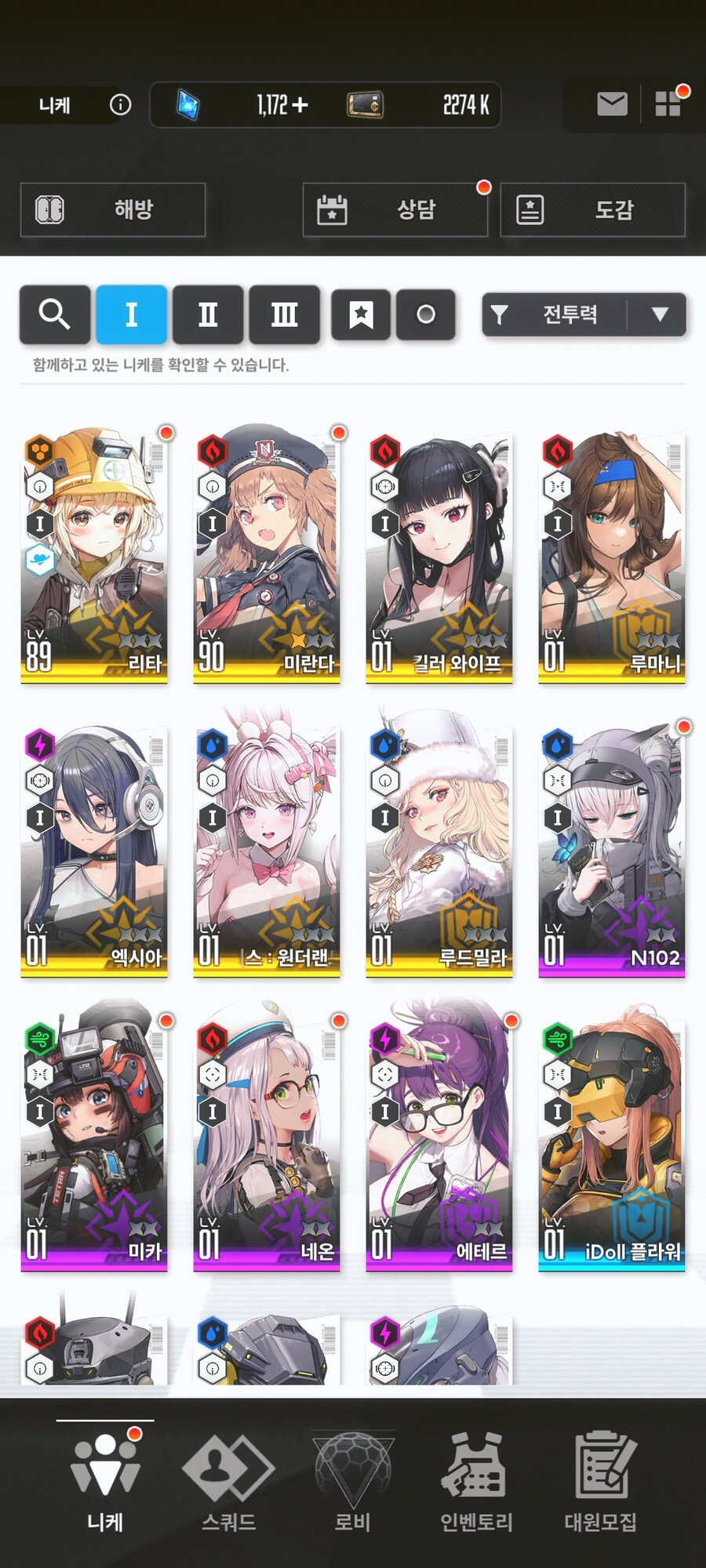View 길러 와이프 character card
The height and width of the screenshot is (1568, 706).
(439, 557)
